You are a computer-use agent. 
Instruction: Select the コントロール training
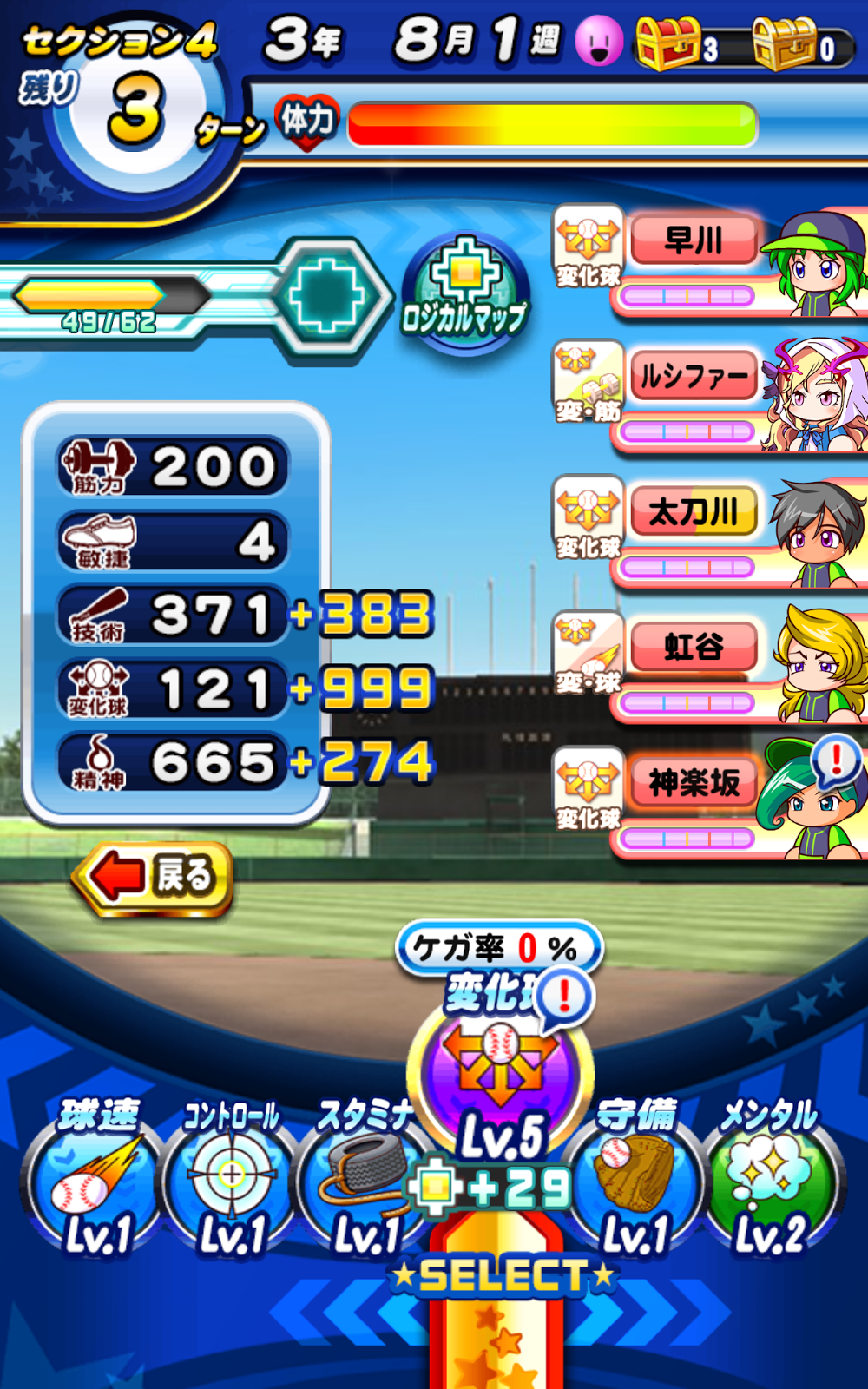click(x=231, y=1182)
